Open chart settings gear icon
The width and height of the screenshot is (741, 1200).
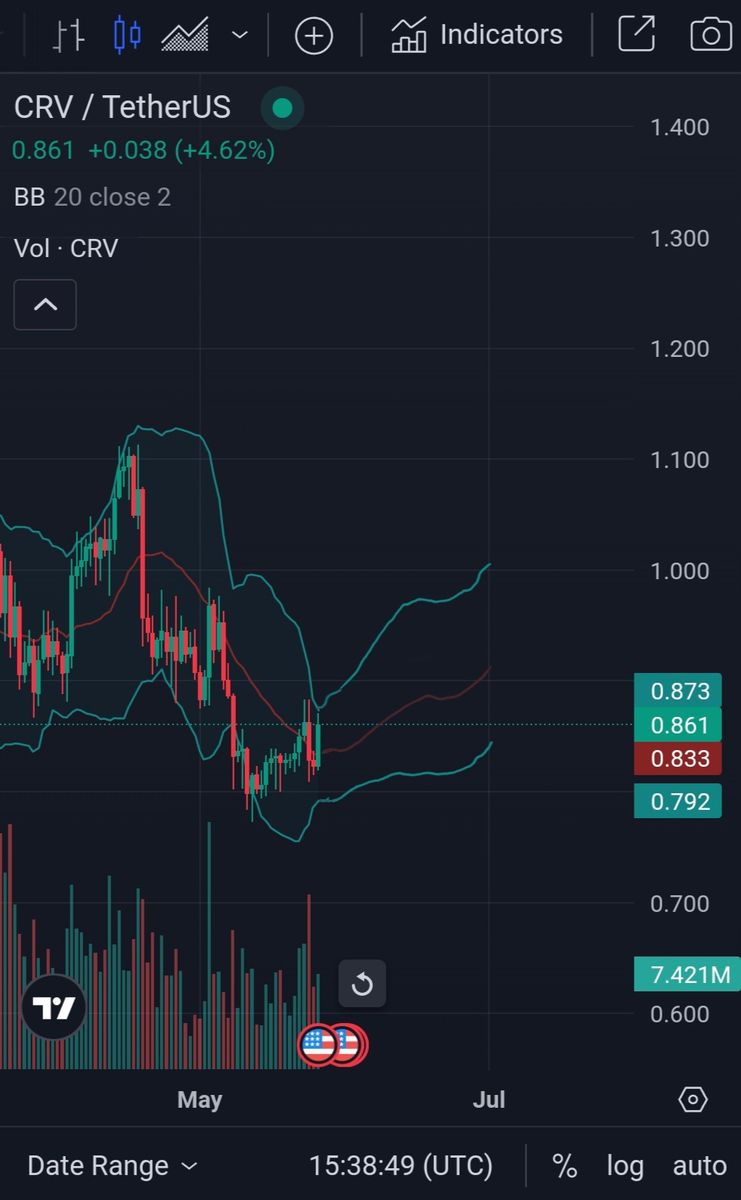[x=693, y=1100]
